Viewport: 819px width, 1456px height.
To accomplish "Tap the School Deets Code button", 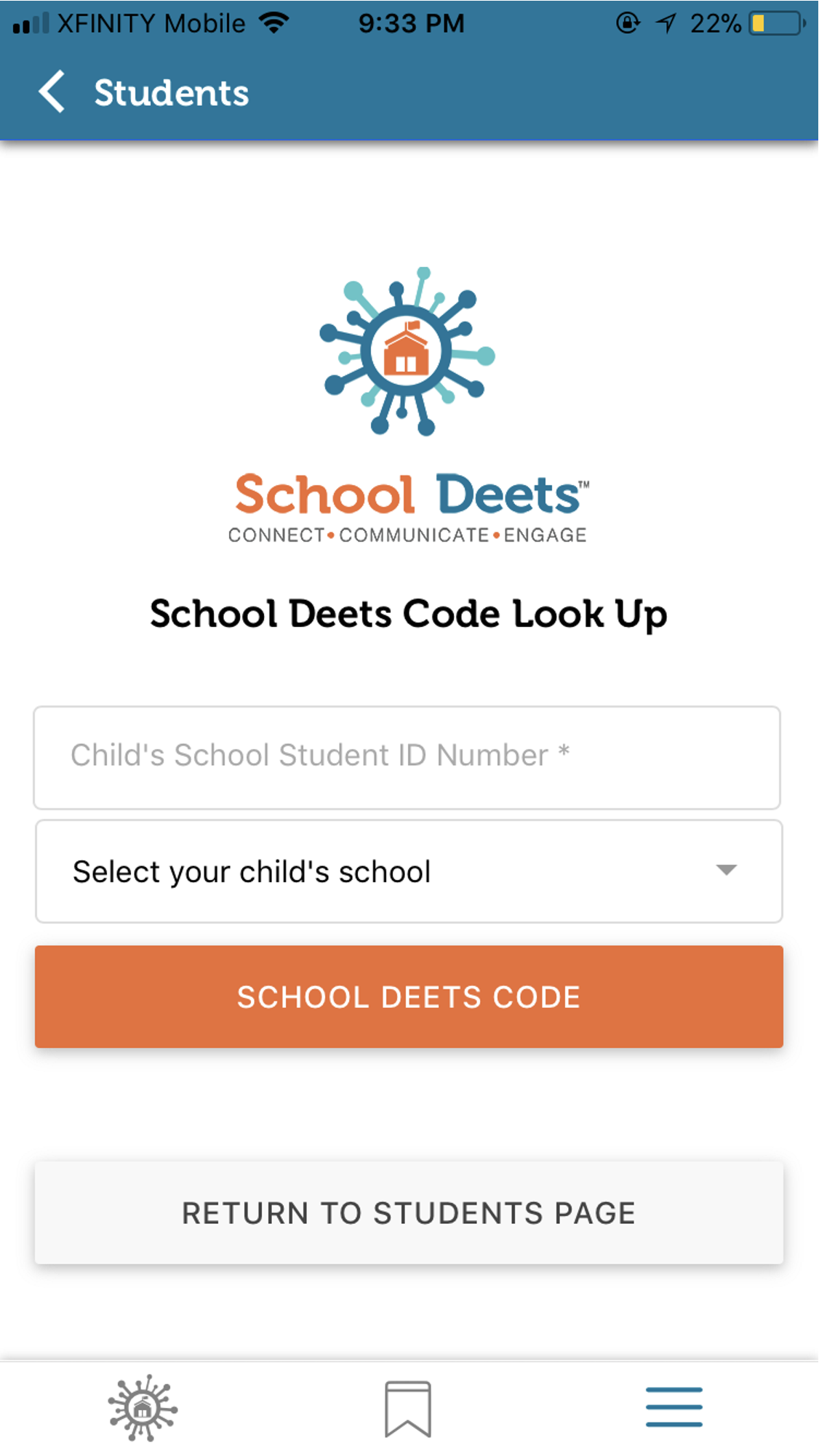I will pyautogui.click(x=409, y=996).
